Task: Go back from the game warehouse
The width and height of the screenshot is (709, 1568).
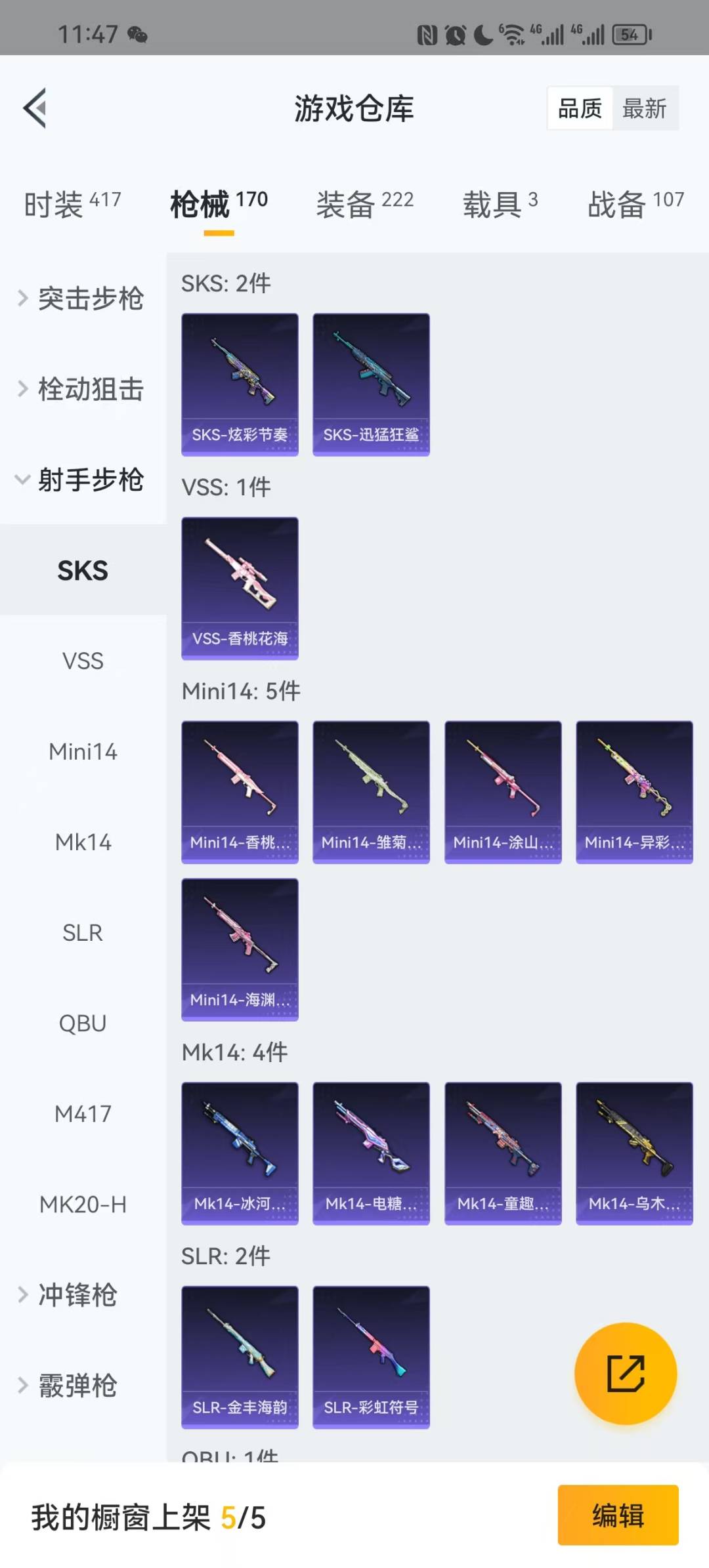Action: 35,108
